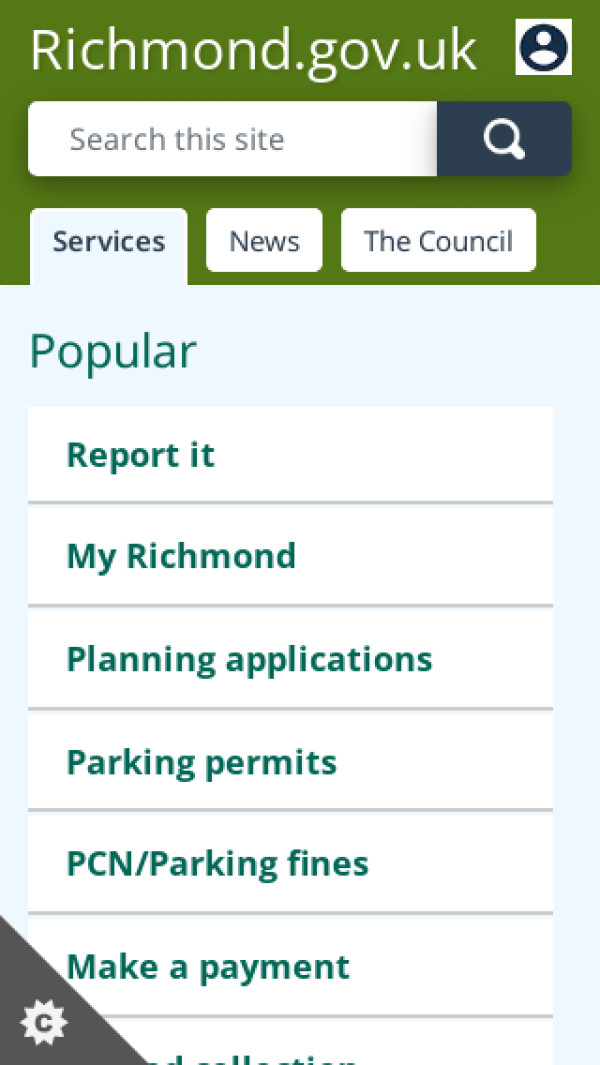Tap the Search this site field

[233, 139]
